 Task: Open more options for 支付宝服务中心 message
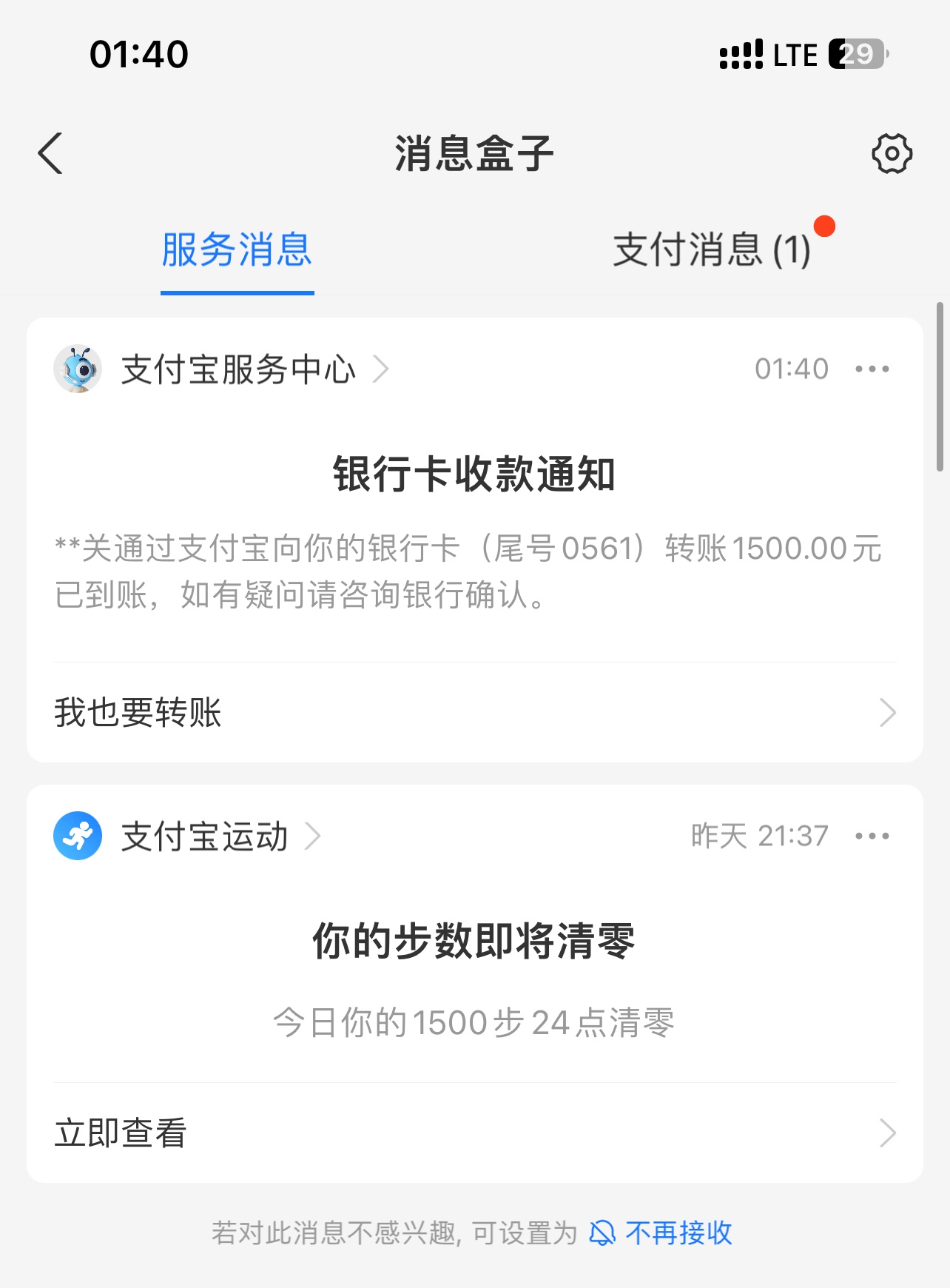872,369
